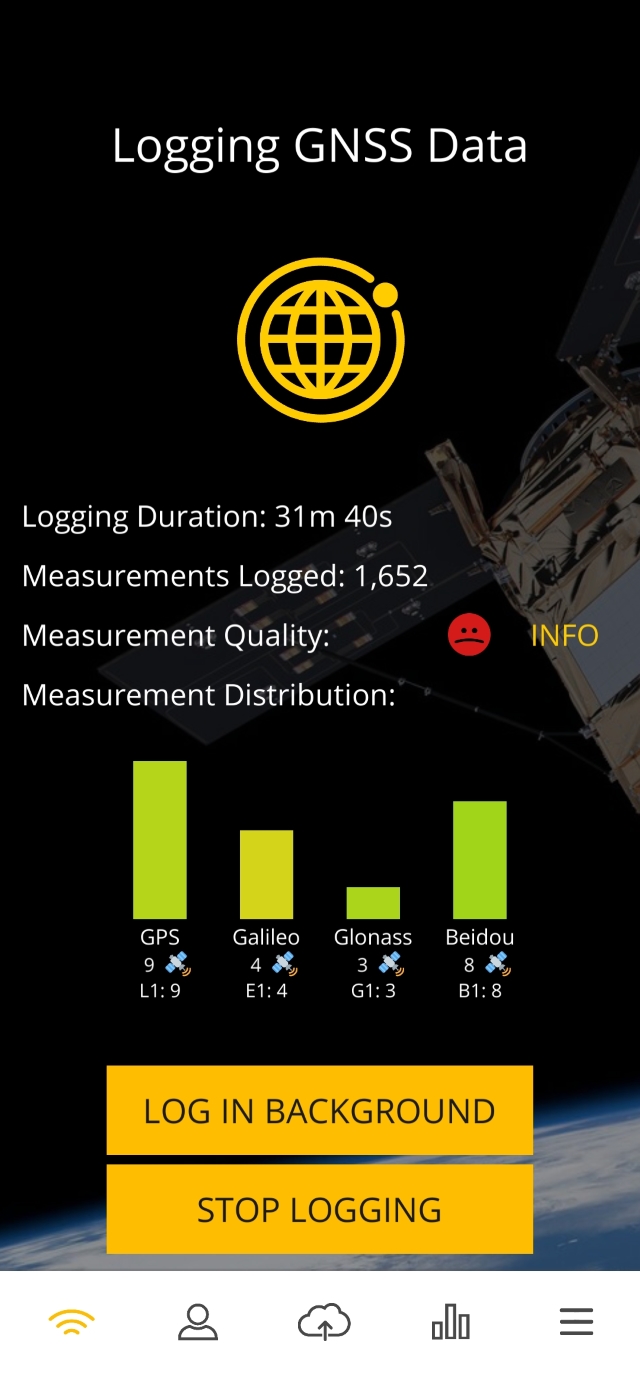Stop logging GNSS data
The image size is (640, 1386).
tap(320, 1209)
